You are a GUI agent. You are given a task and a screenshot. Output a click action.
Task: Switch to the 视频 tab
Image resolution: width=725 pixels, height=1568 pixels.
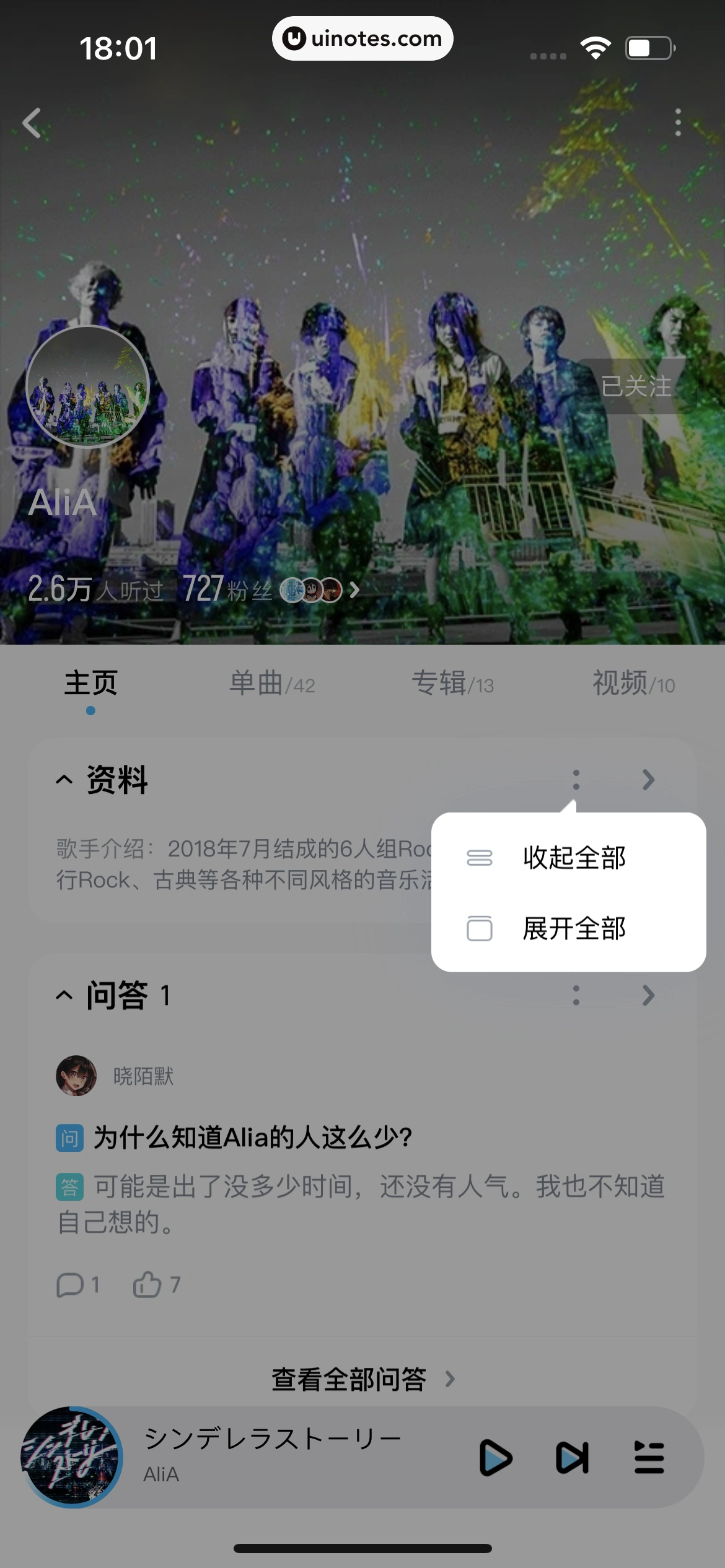pos(633,684)
